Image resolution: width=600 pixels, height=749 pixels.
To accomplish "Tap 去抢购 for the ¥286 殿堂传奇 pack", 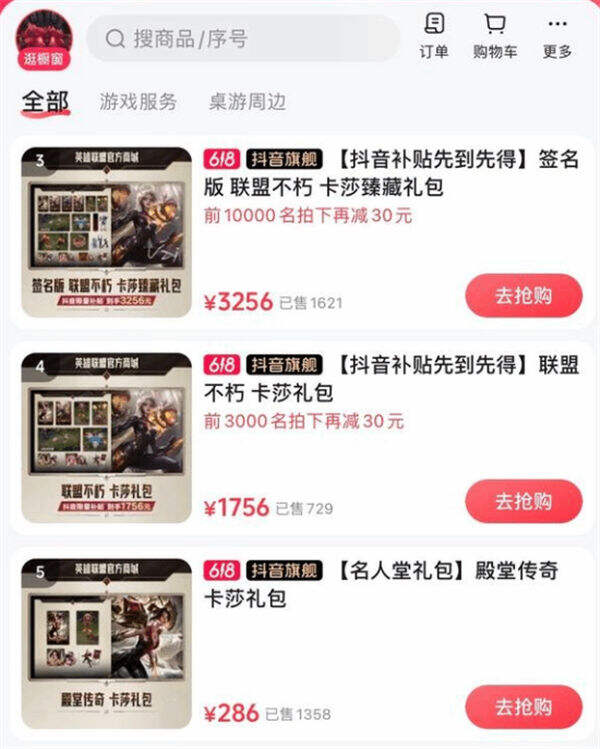I will [523, 707].
